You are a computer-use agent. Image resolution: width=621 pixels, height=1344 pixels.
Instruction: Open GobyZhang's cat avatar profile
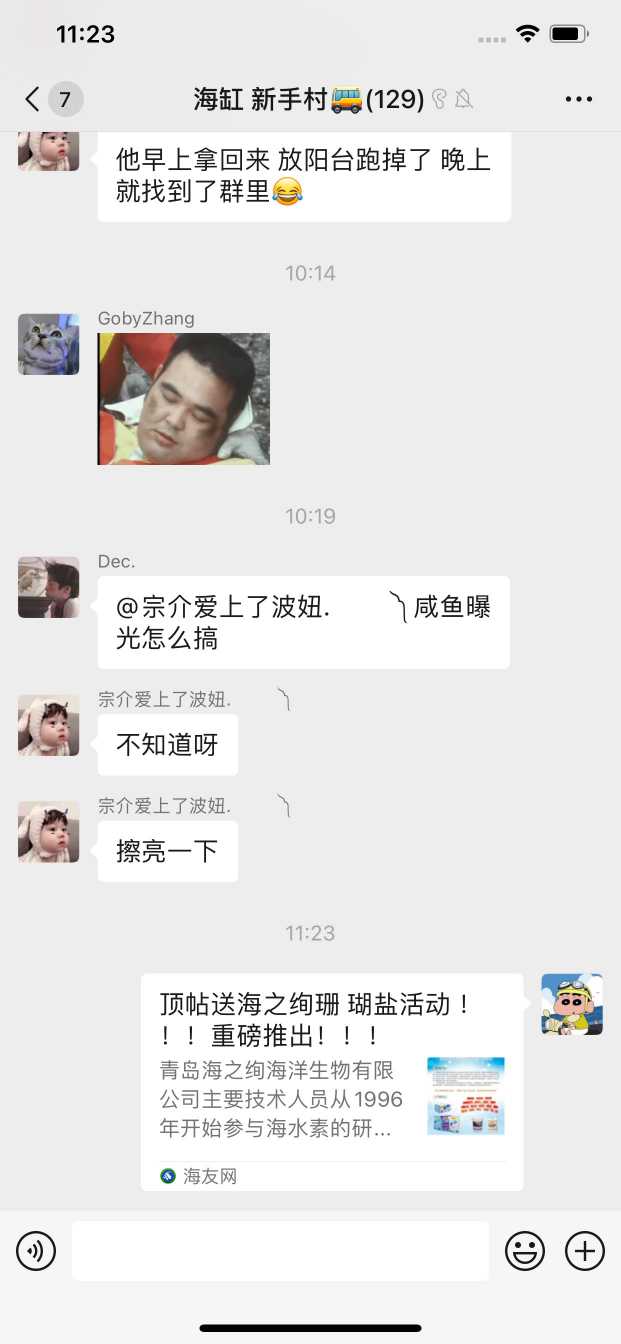click(x=48, y=344)
